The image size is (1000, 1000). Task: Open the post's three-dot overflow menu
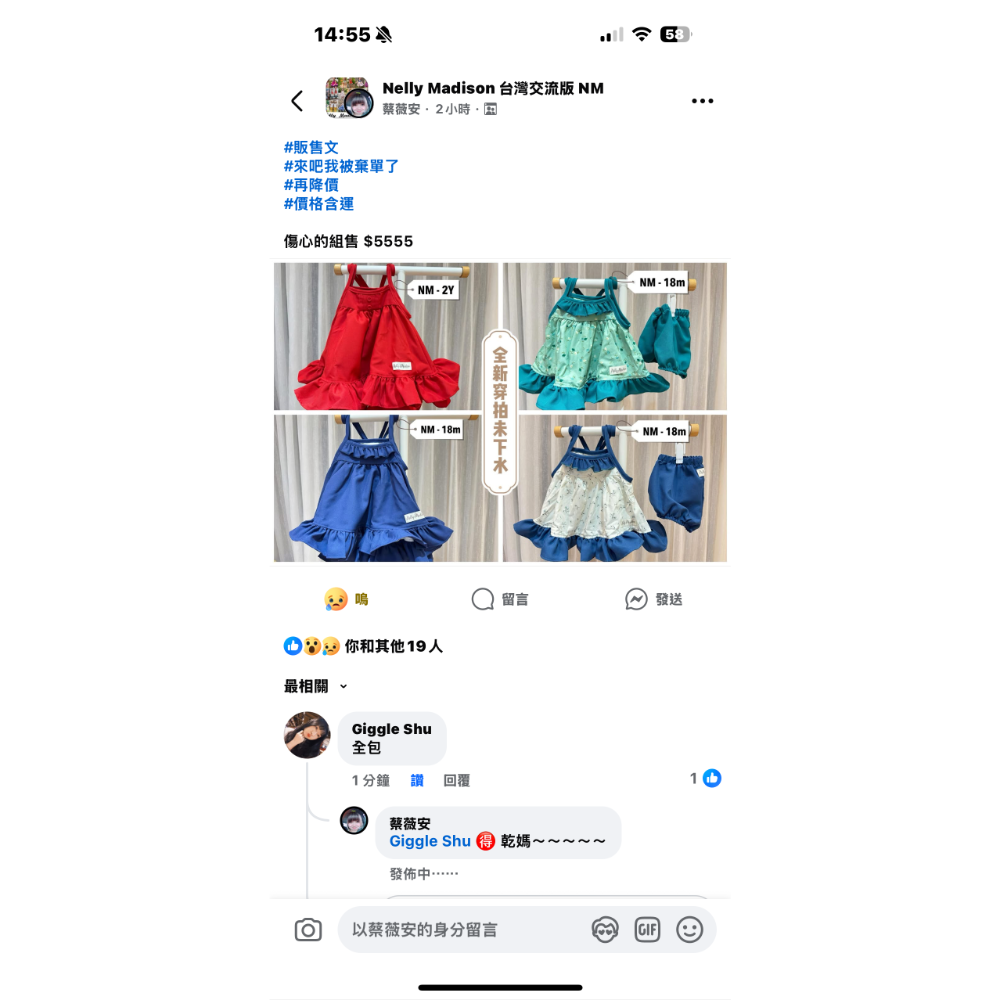(703, 101)
